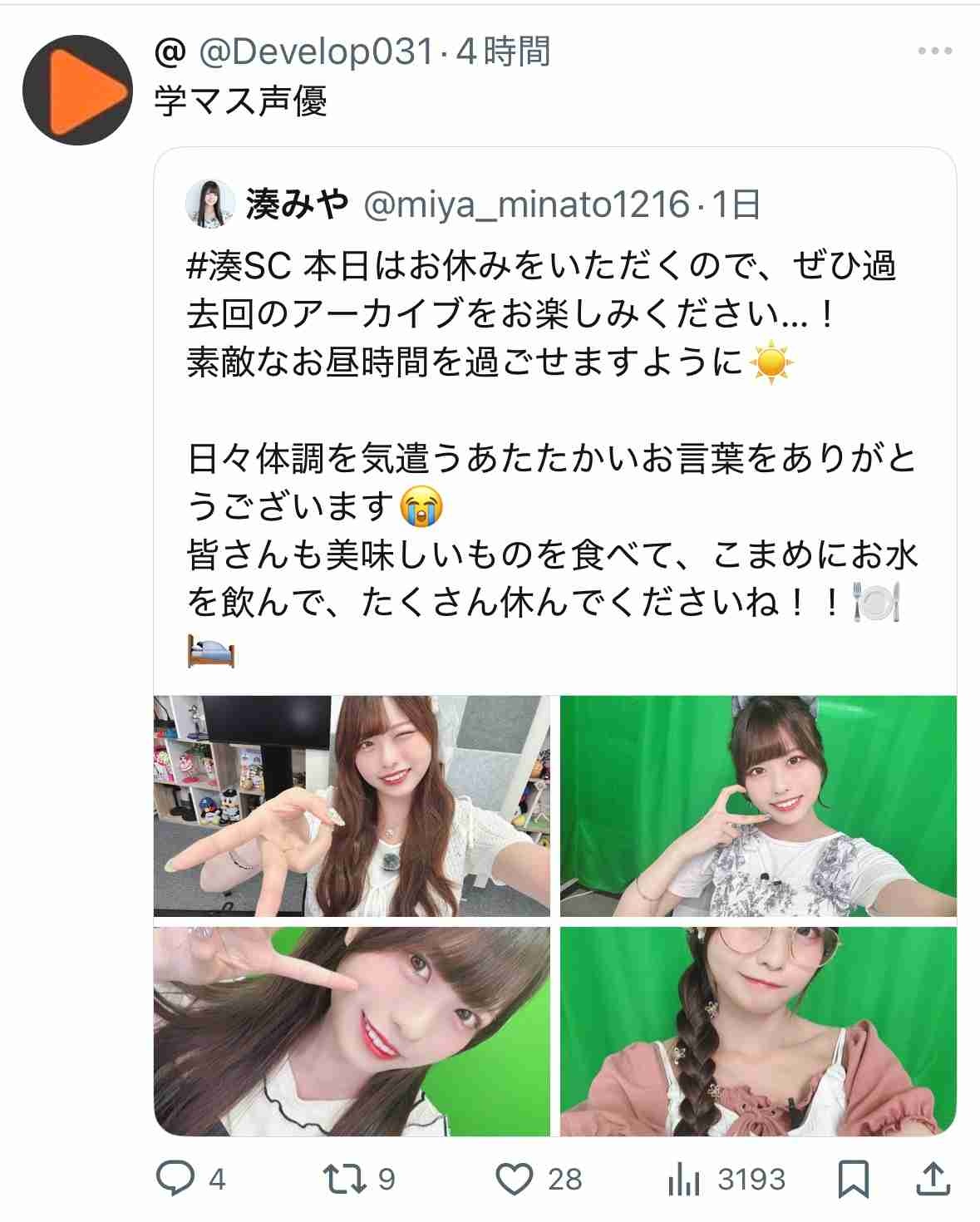Screen dimensions: 980x1222
Task: Open Develop031's profile avatar
Action: pyautogui.click(x=76, y=90)
